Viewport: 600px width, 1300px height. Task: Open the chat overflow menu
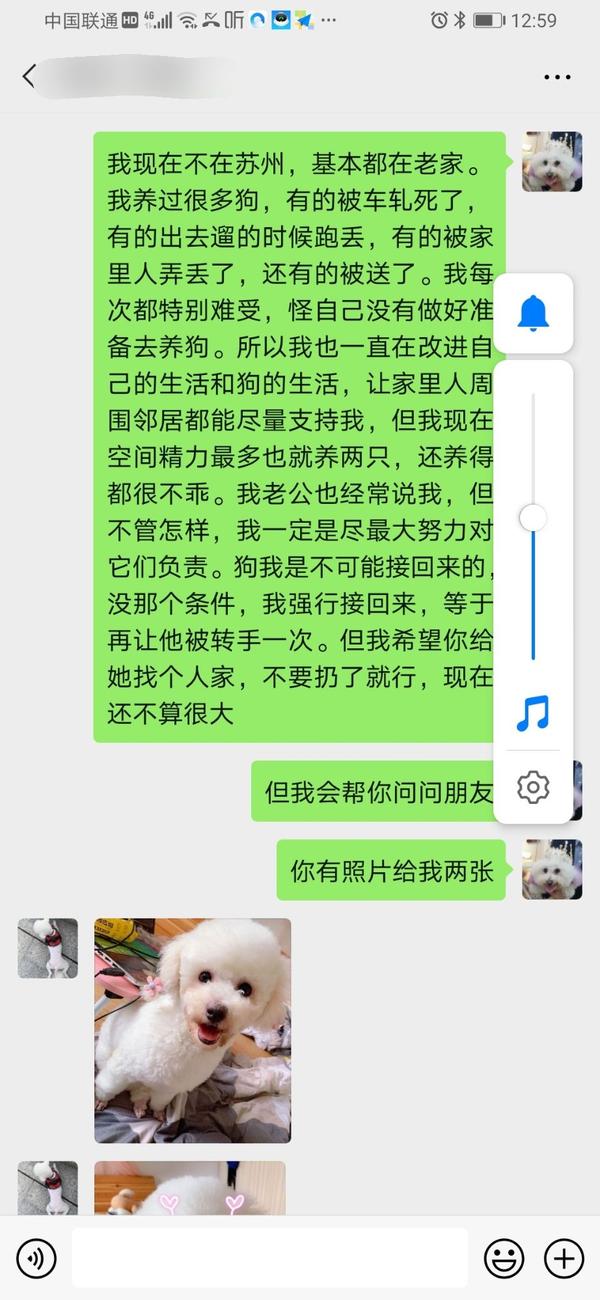coord(557,77)
